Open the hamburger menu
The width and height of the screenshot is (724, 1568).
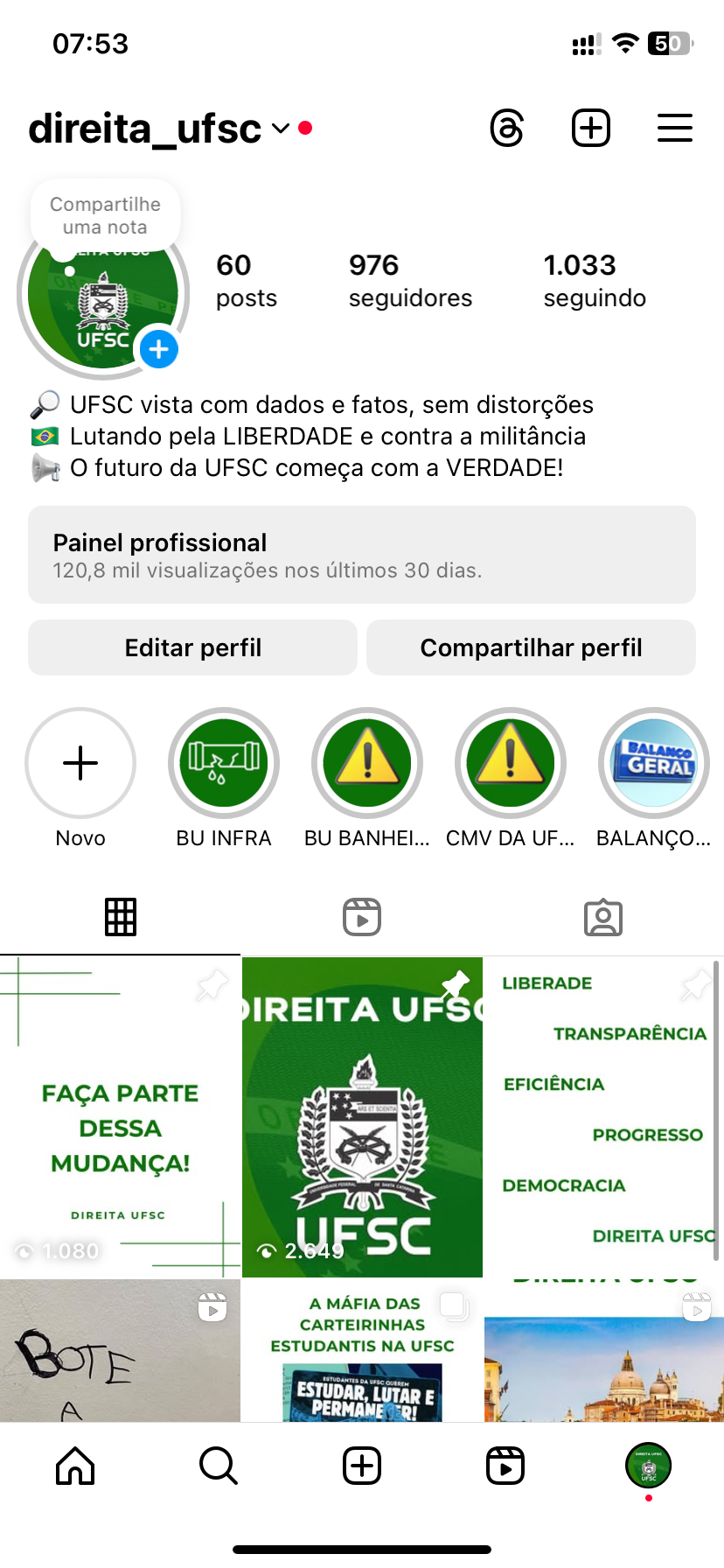pyautogui.click(x=674, y=129)
